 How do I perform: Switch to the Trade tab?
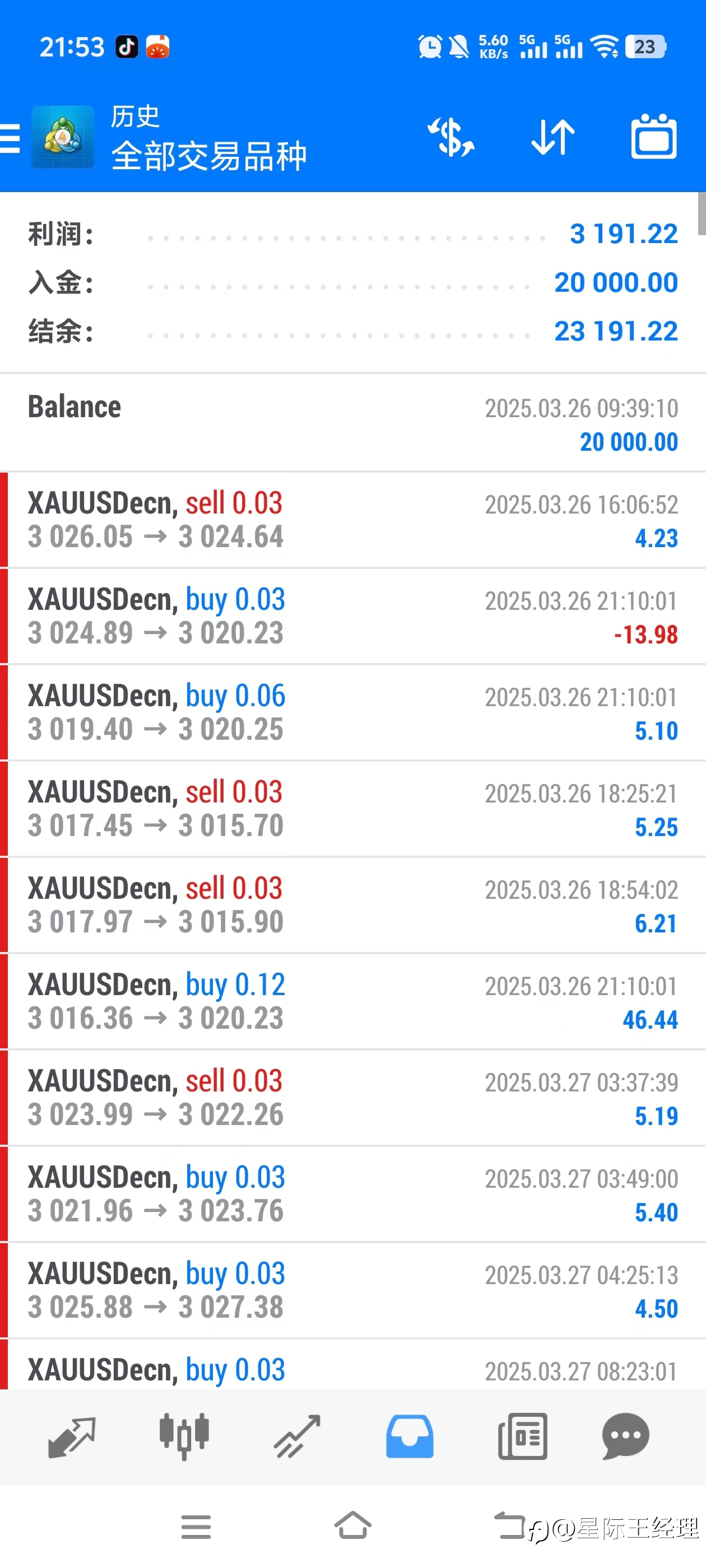[296, 1438]
